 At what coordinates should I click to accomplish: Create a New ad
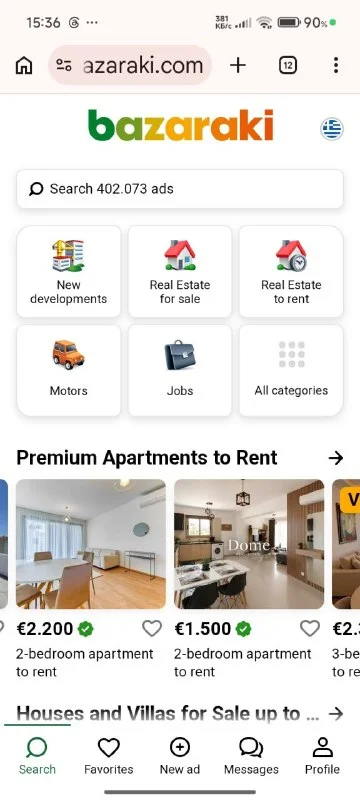tap(179, 756)
